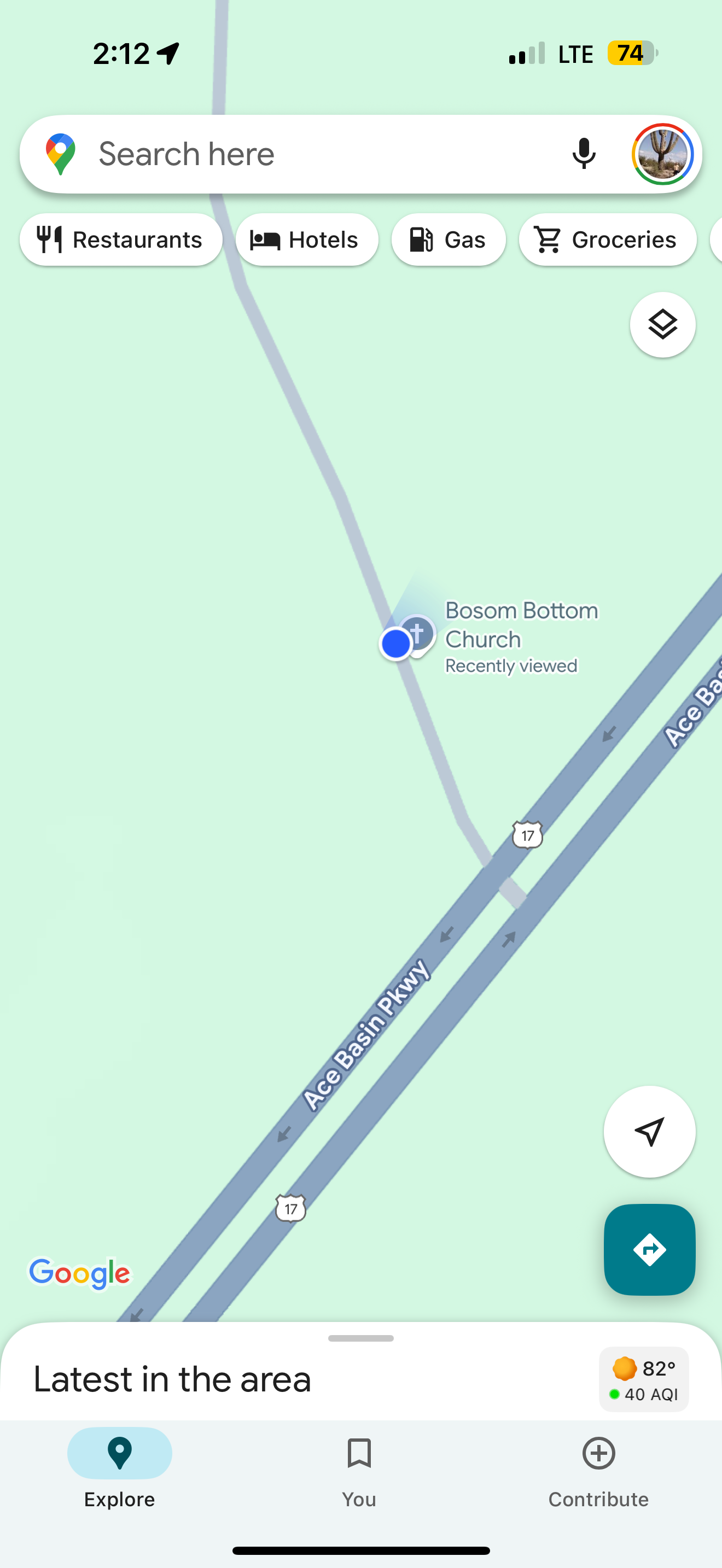Expand the Latest in the area sheet

pos(360,1338)
